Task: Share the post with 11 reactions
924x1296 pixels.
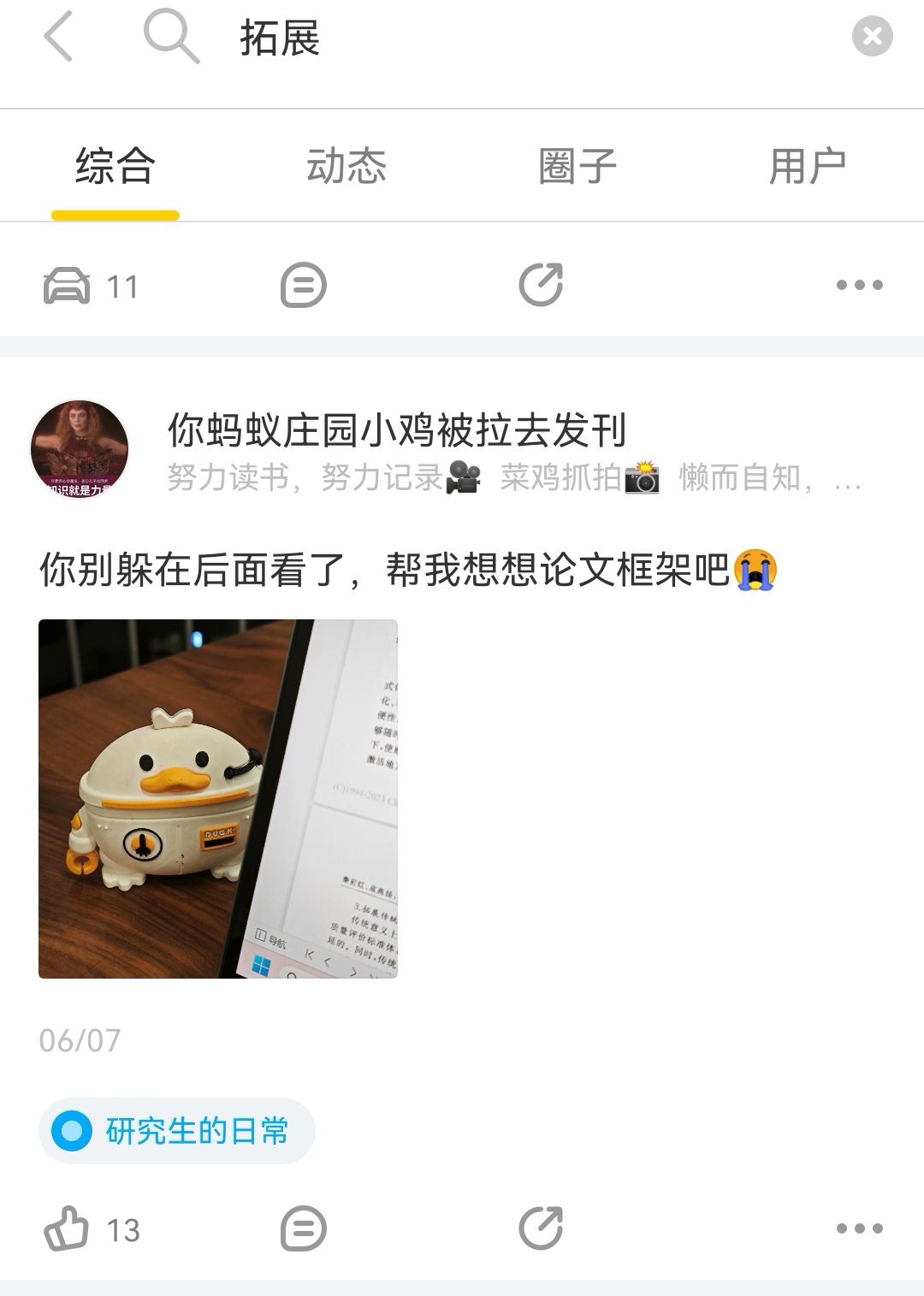Action: [541, 285]
